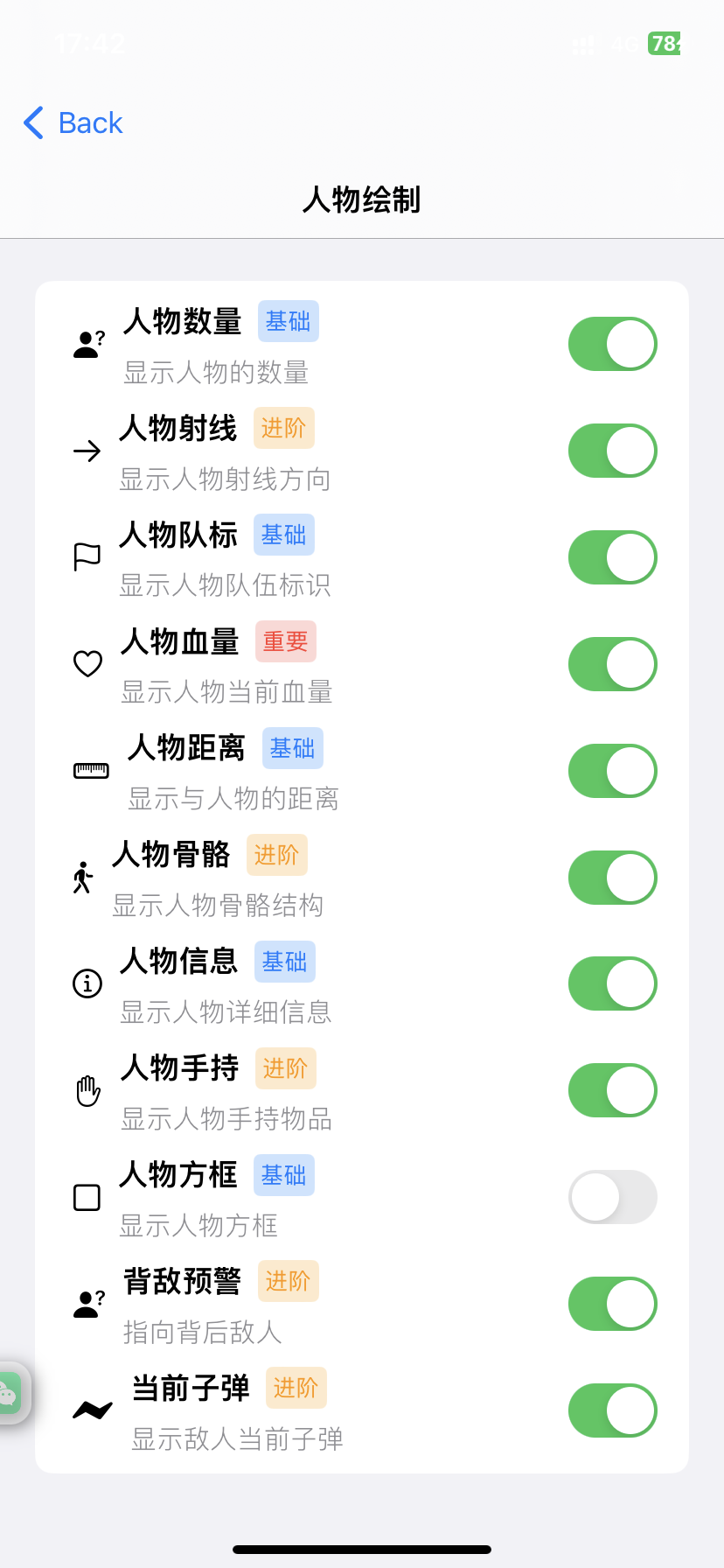Image resolution: width=724 pixels, height=1568 pixels.
Task: Select the flag icon for 人物队标
Action: coord(87,557)
